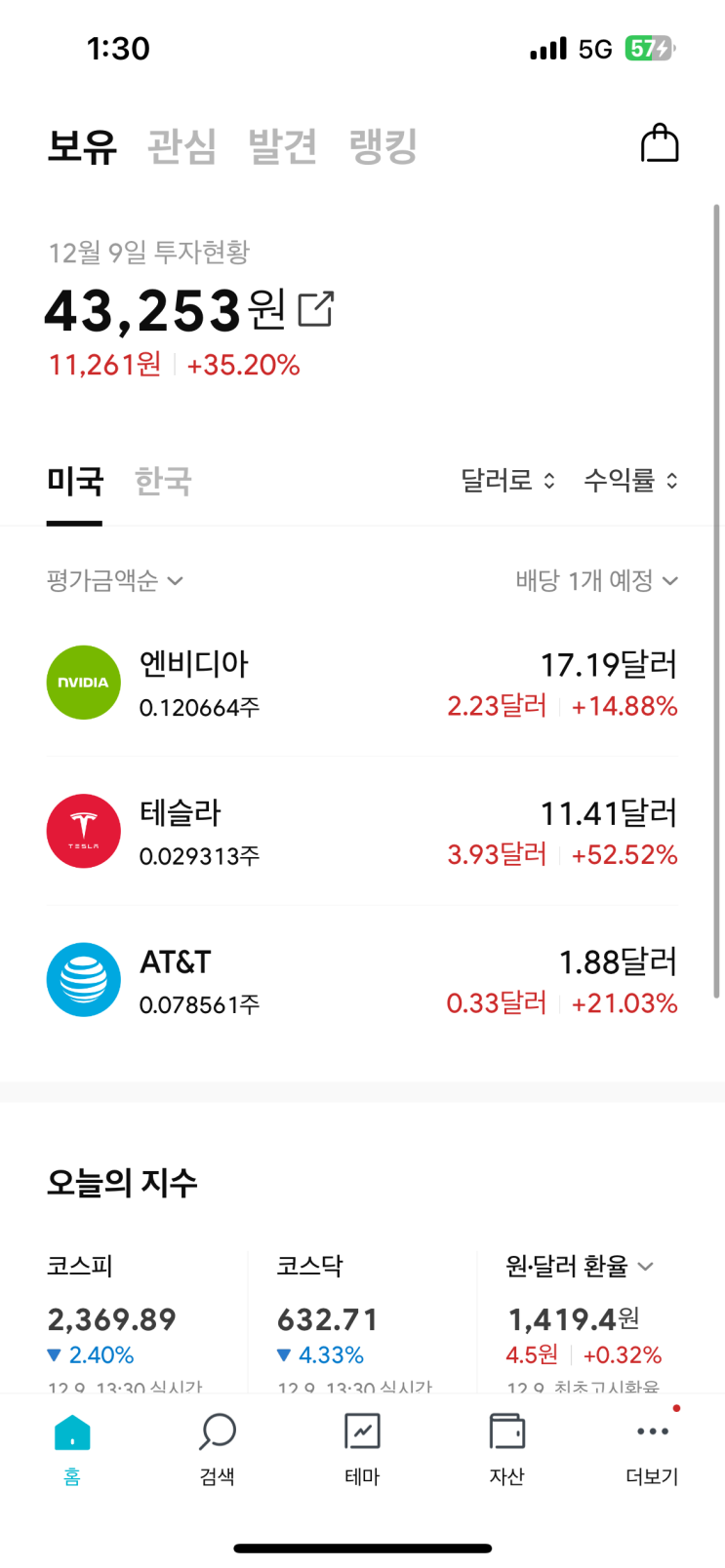Open the 더보기 menu tab
725x1568 pixels.
(652, 1447)
